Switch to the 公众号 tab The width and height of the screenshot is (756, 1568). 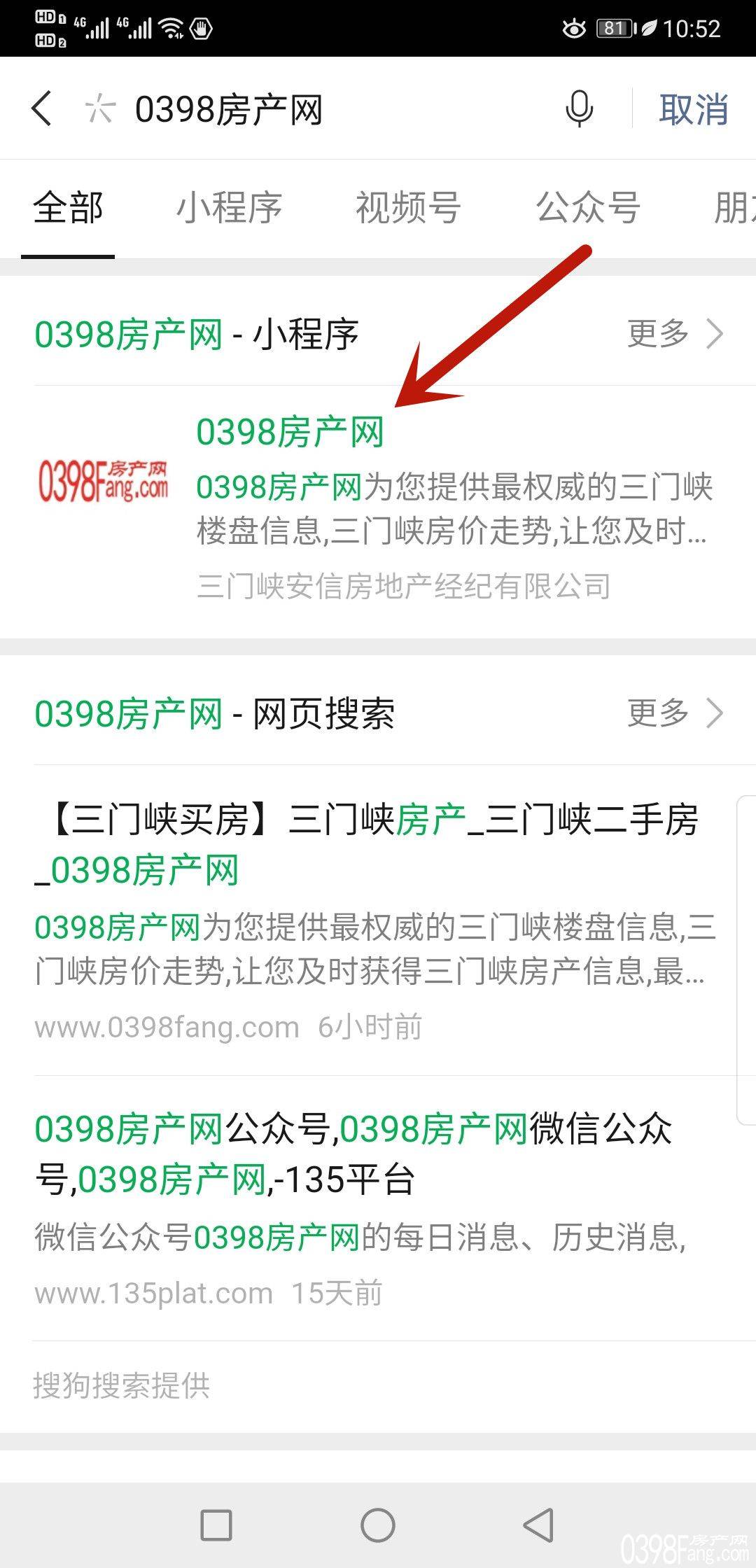[588, 208]
